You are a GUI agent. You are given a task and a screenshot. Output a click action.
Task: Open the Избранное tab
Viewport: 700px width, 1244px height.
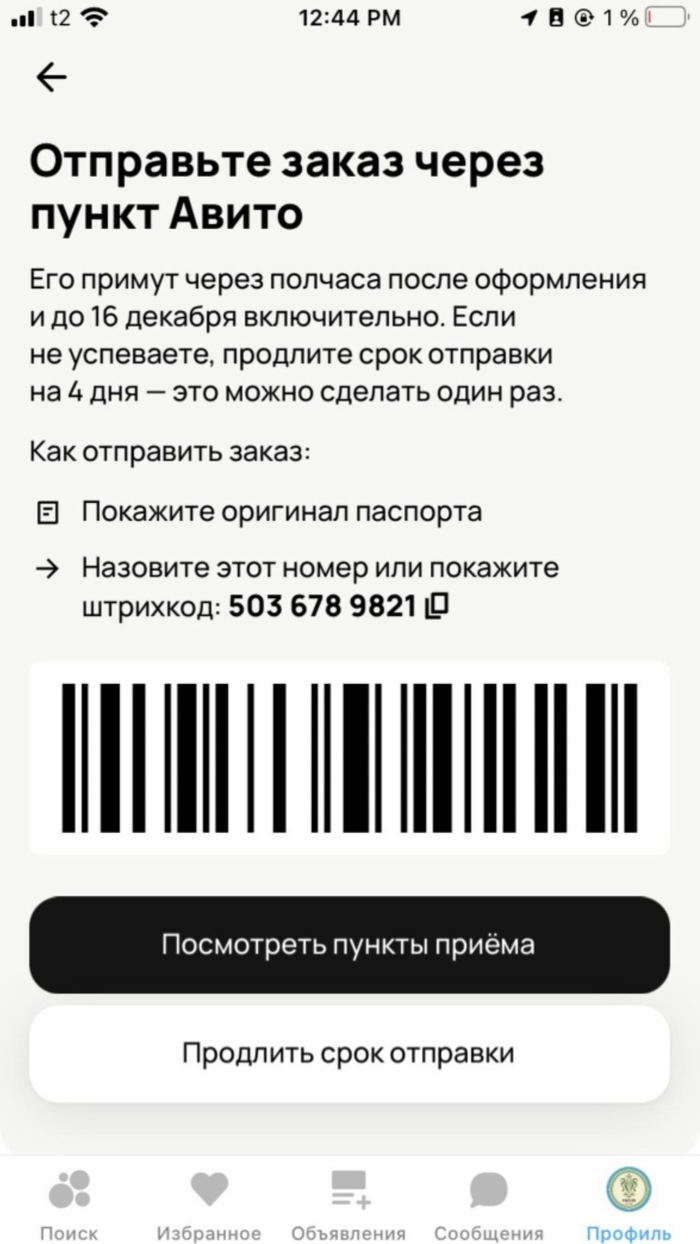[x=209, y=1204]
